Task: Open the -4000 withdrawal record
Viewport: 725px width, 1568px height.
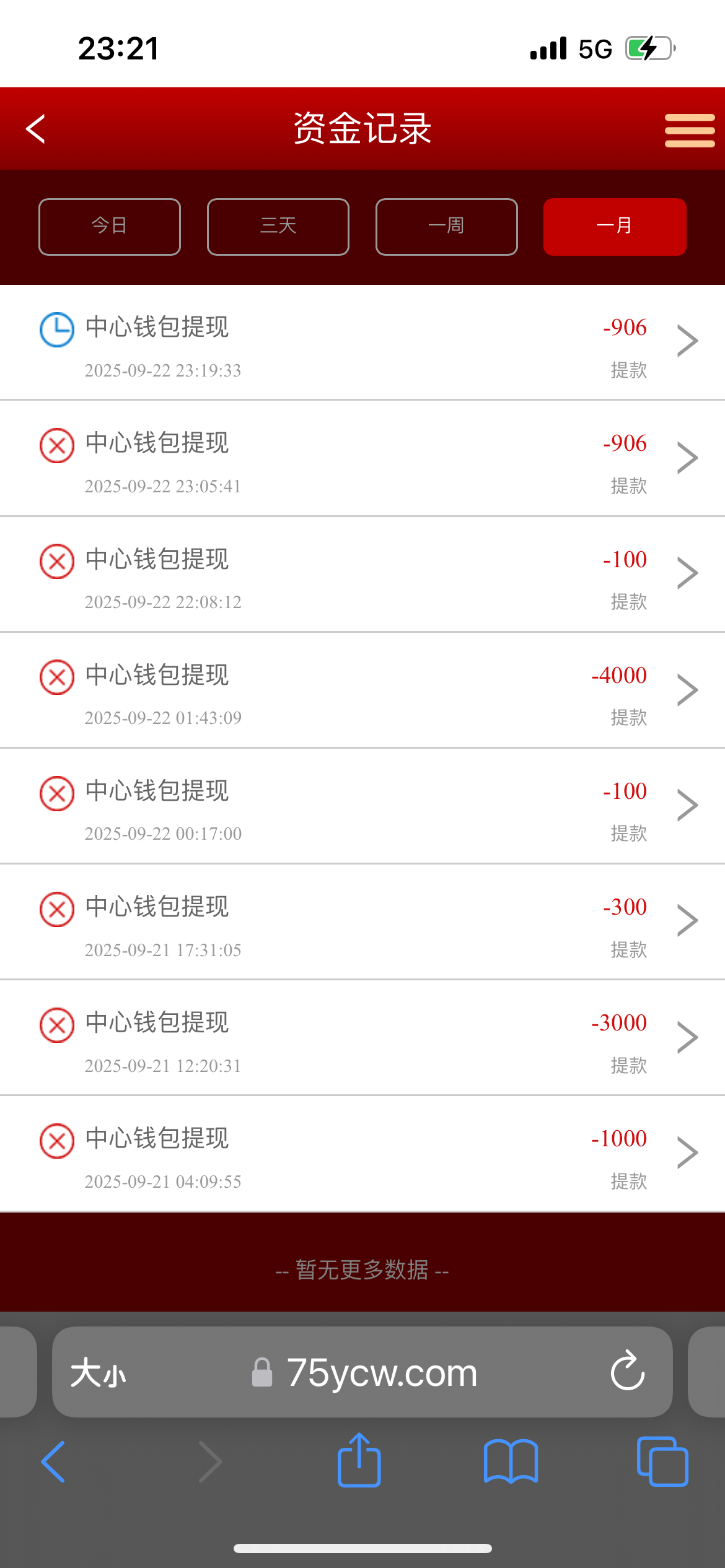Action: 362,690
